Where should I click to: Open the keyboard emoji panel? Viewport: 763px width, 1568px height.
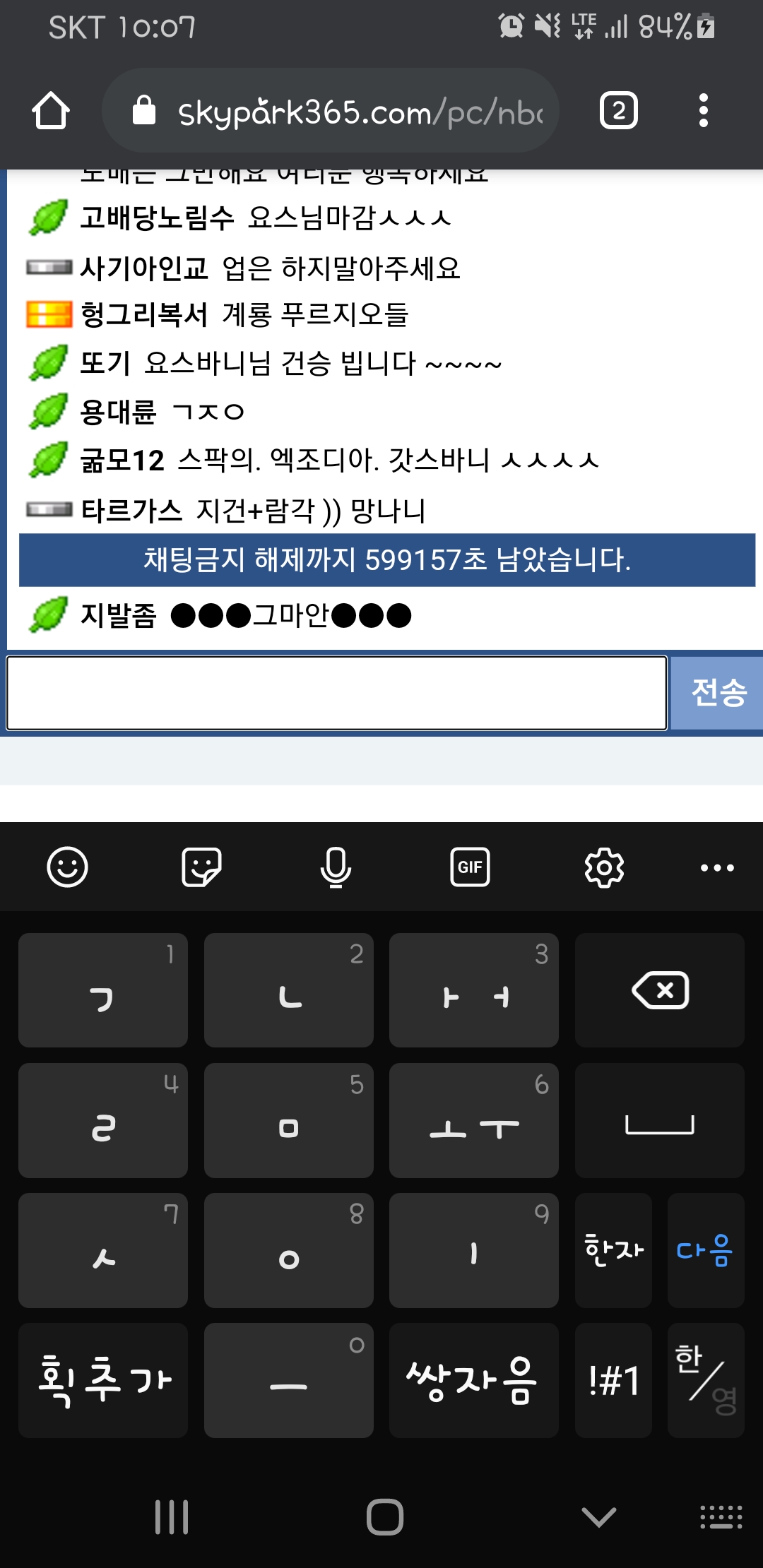67,867
